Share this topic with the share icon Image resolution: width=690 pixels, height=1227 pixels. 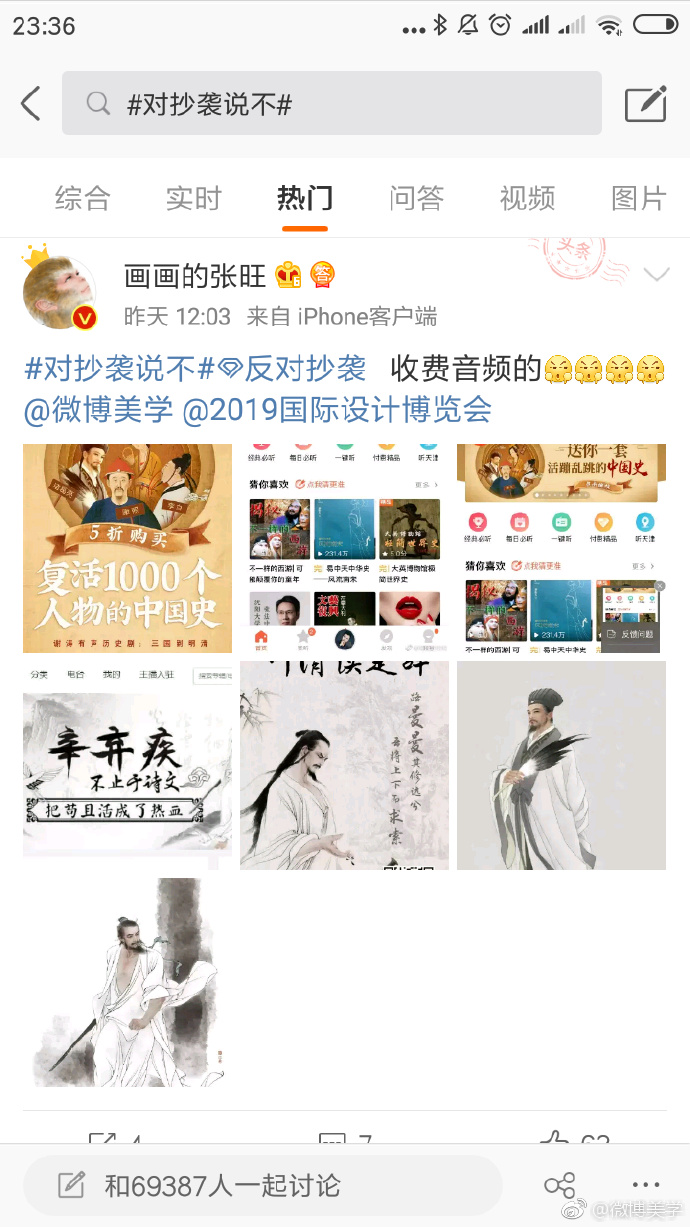click(x=559, y=1186)
